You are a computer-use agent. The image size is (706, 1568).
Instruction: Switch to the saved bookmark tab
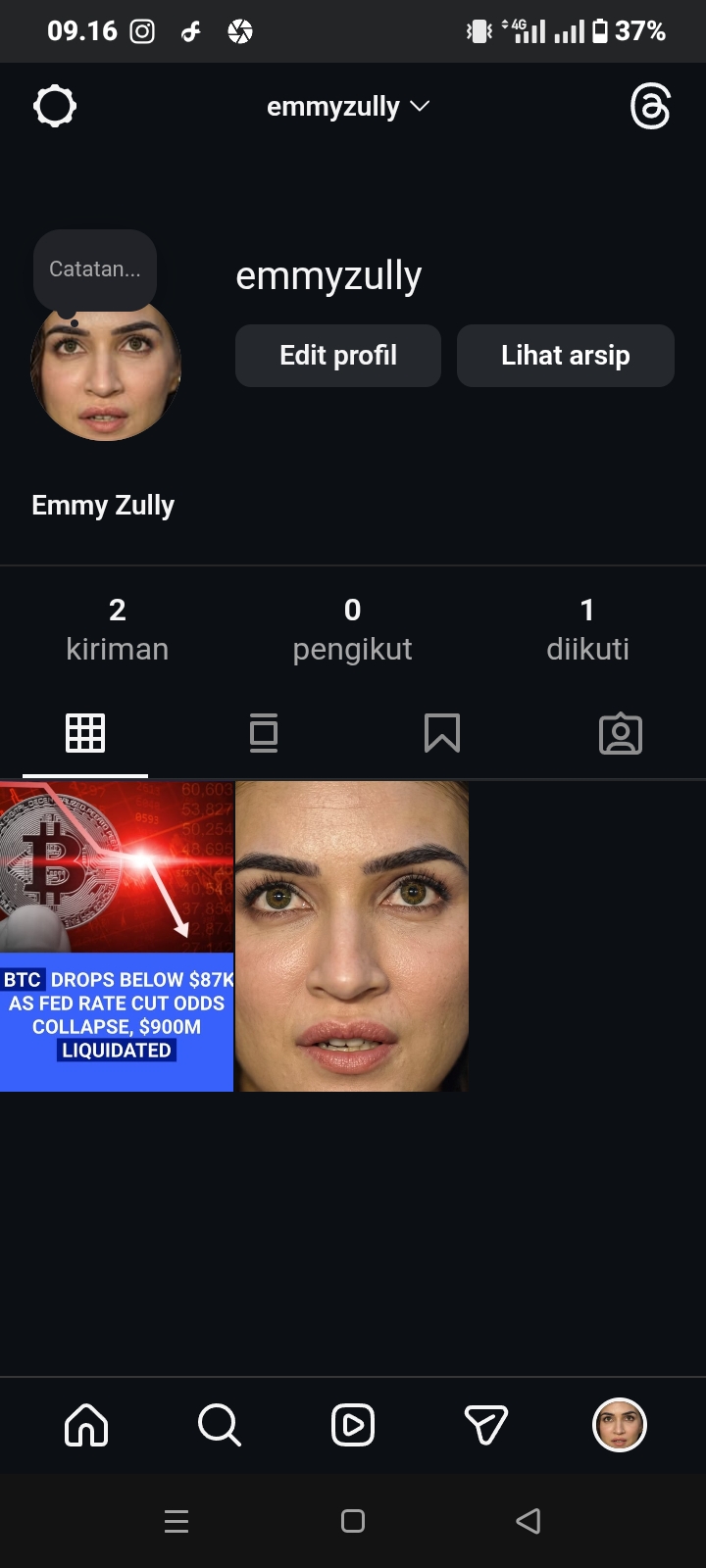[x=442, y=733]
